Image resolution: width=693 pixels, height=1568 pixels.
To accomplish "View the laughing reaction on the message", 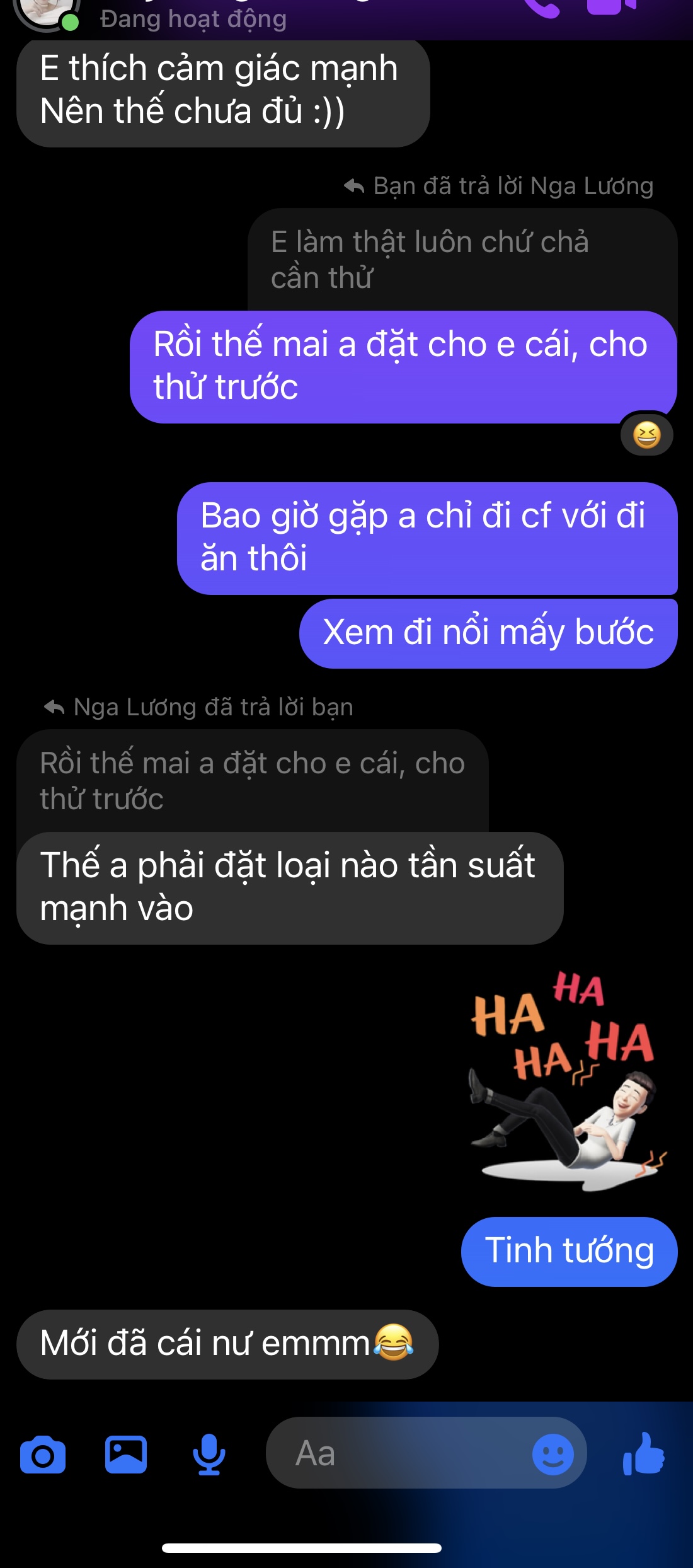I will click(x=646, y=435).
